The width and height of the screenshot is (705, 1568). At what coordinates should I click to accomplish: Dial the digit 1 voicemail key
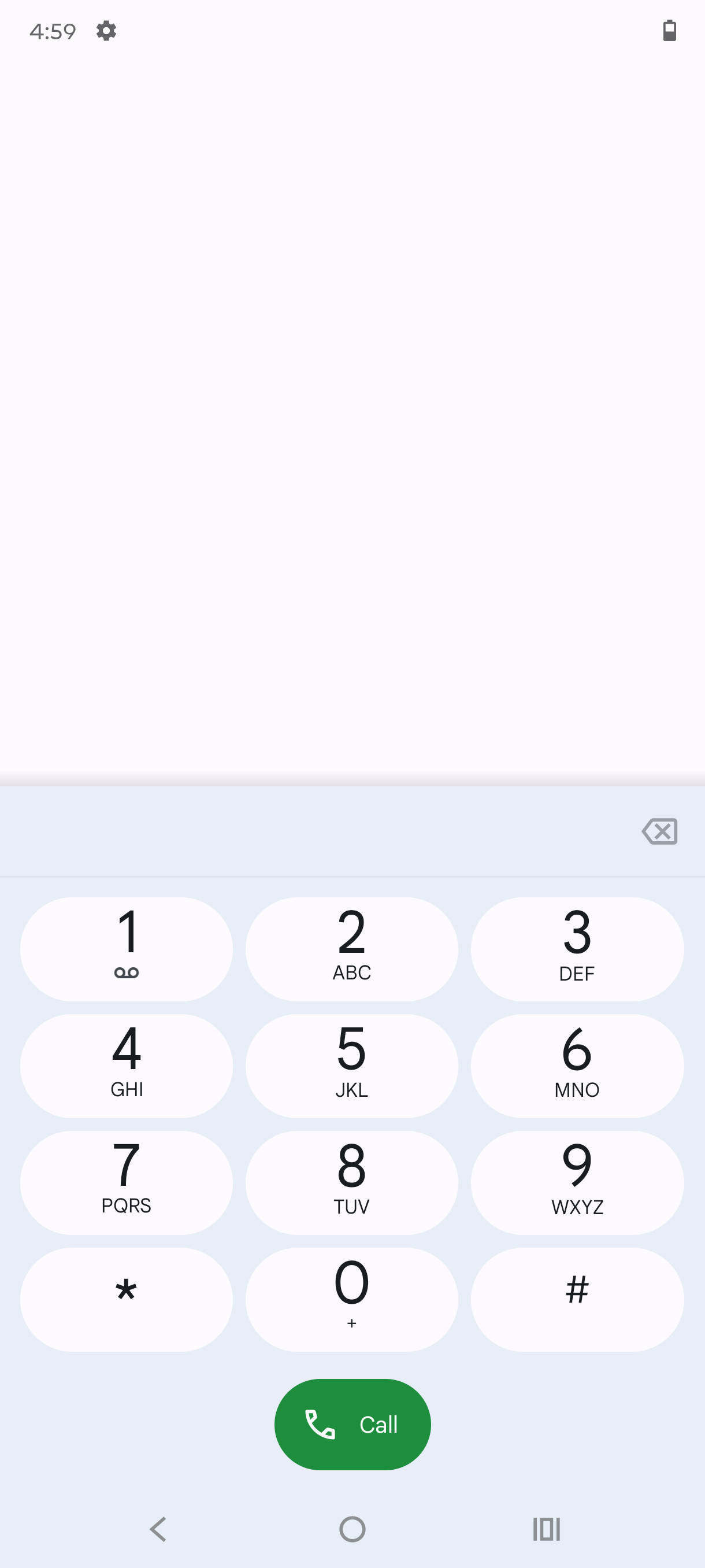click(127, 948)
